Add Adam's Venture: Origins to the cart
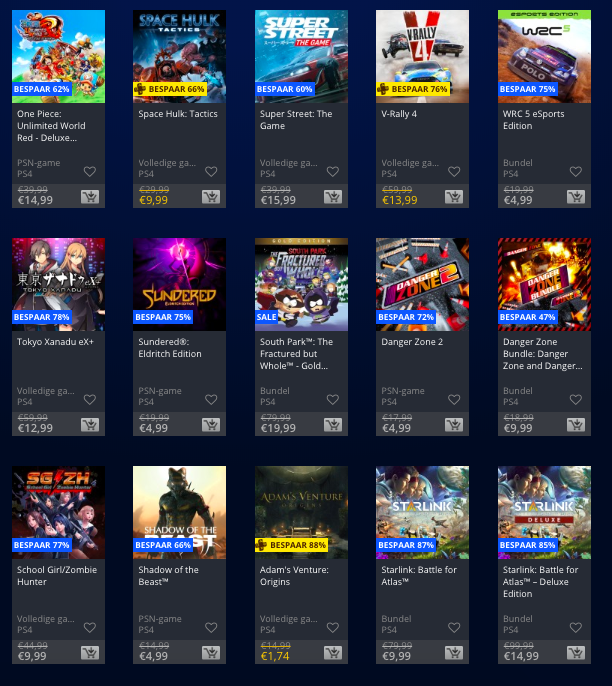 point(333,653)
